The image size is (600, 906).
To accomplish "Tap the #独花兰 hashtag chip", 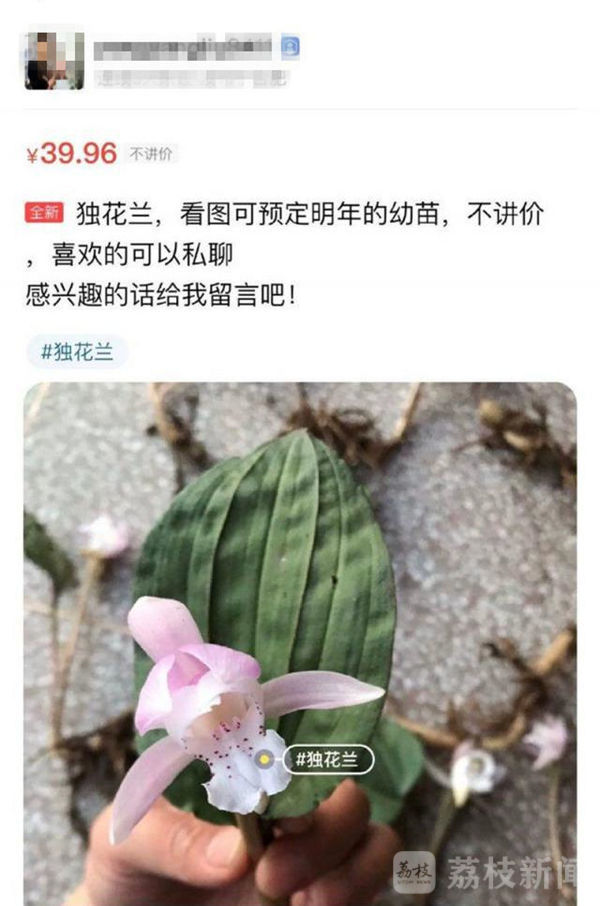I will pyautogui.click(x=77, y=352).
